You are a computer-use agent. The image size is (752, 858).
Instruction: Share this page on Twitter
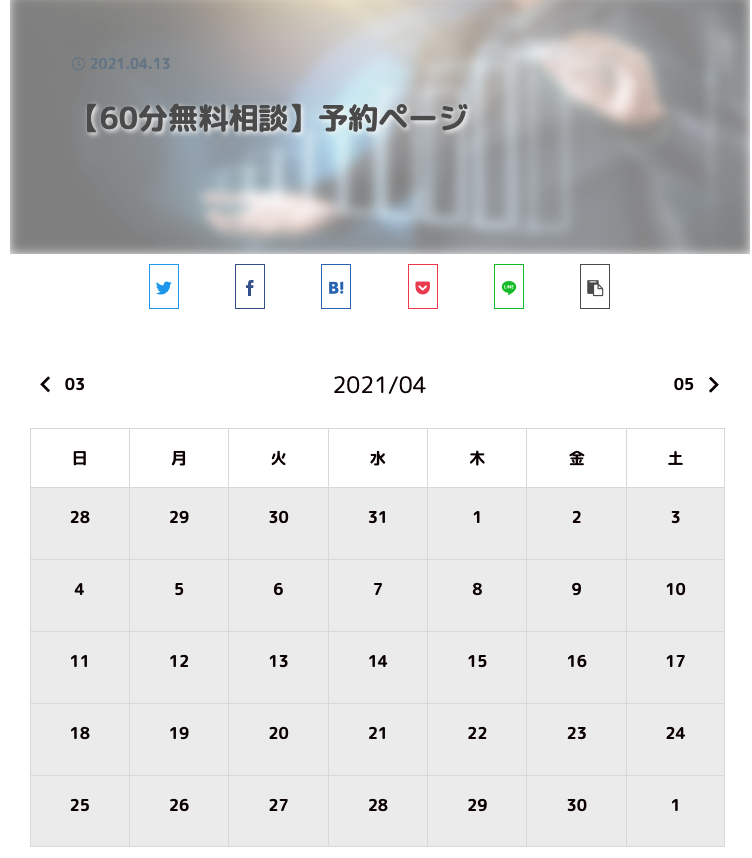coord(164,287)
